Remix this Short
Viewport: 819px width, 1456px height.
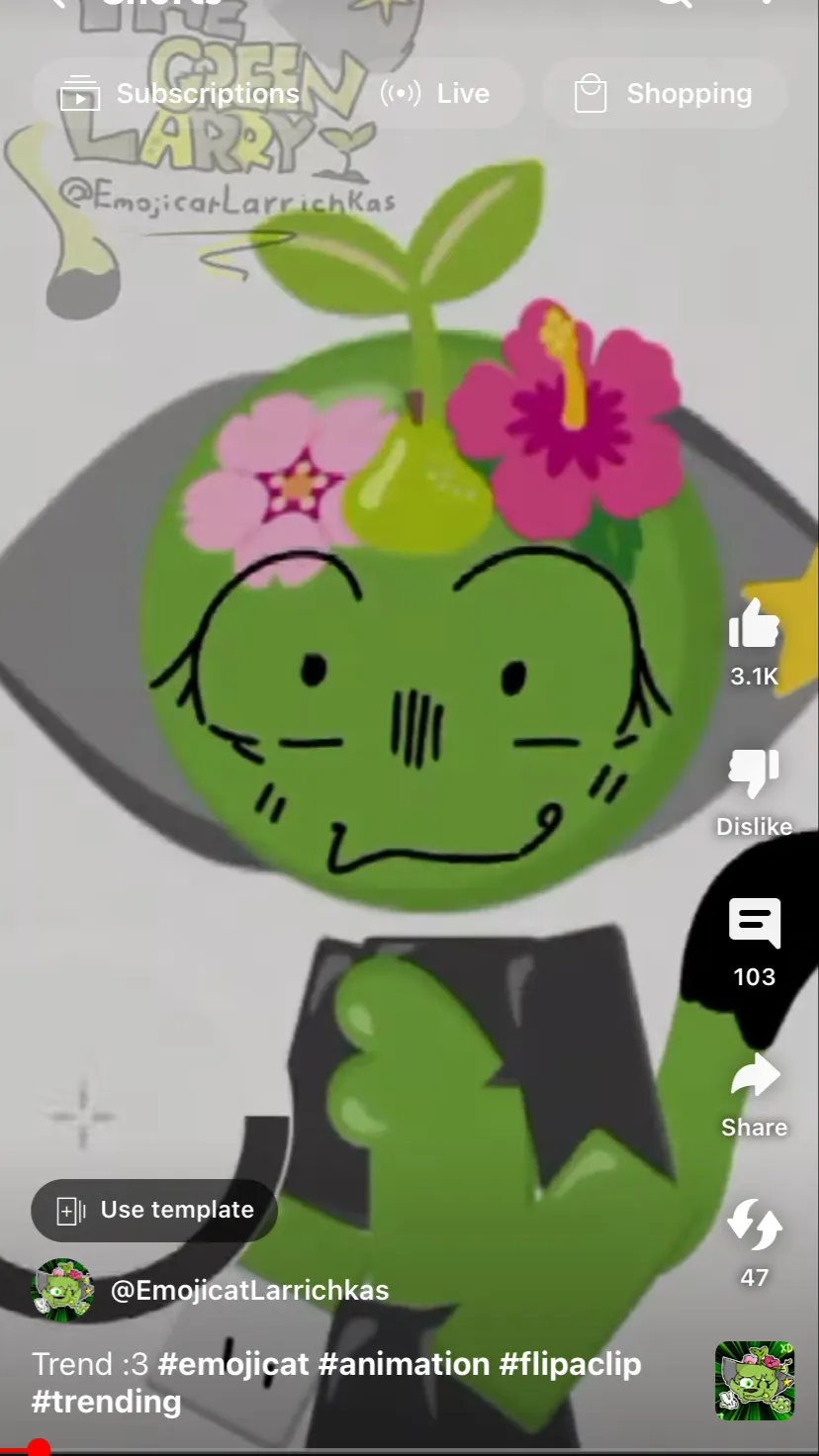coord(754,1227)
